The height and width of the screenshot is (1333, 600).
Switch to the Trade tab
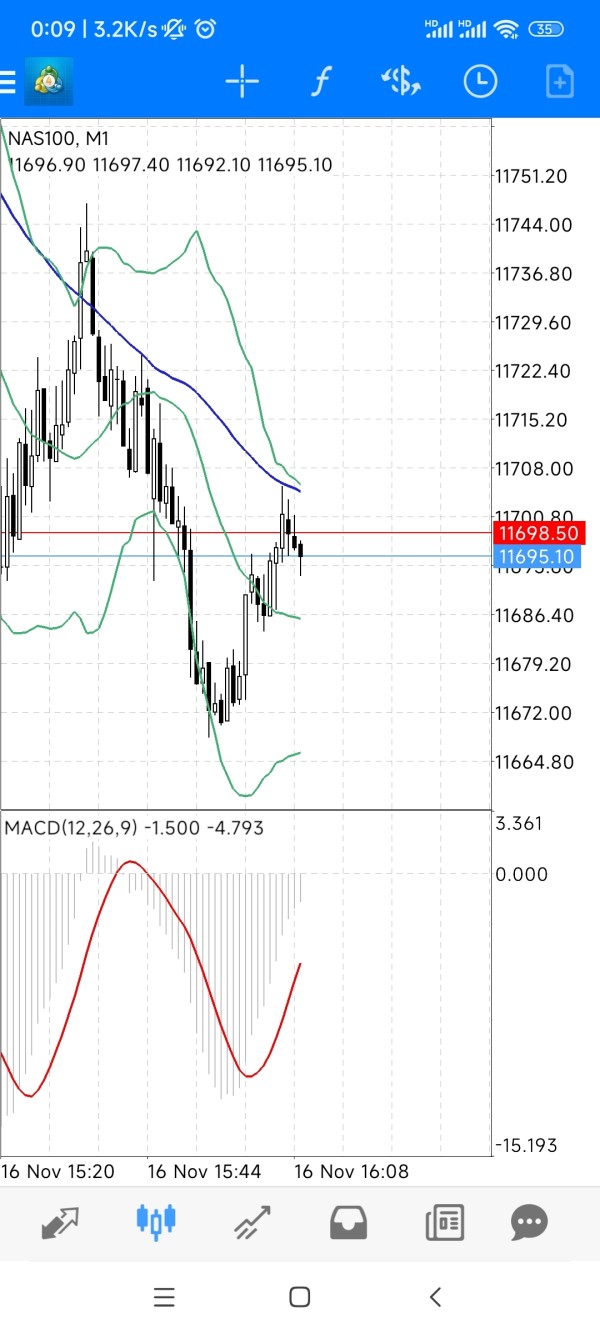[253, 1221]
